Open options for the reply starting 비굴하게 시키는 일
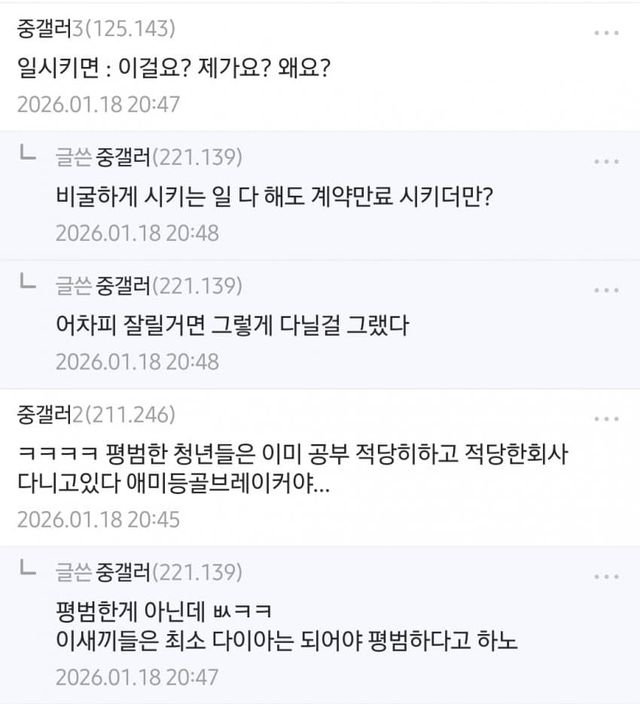 click(607, 160)
